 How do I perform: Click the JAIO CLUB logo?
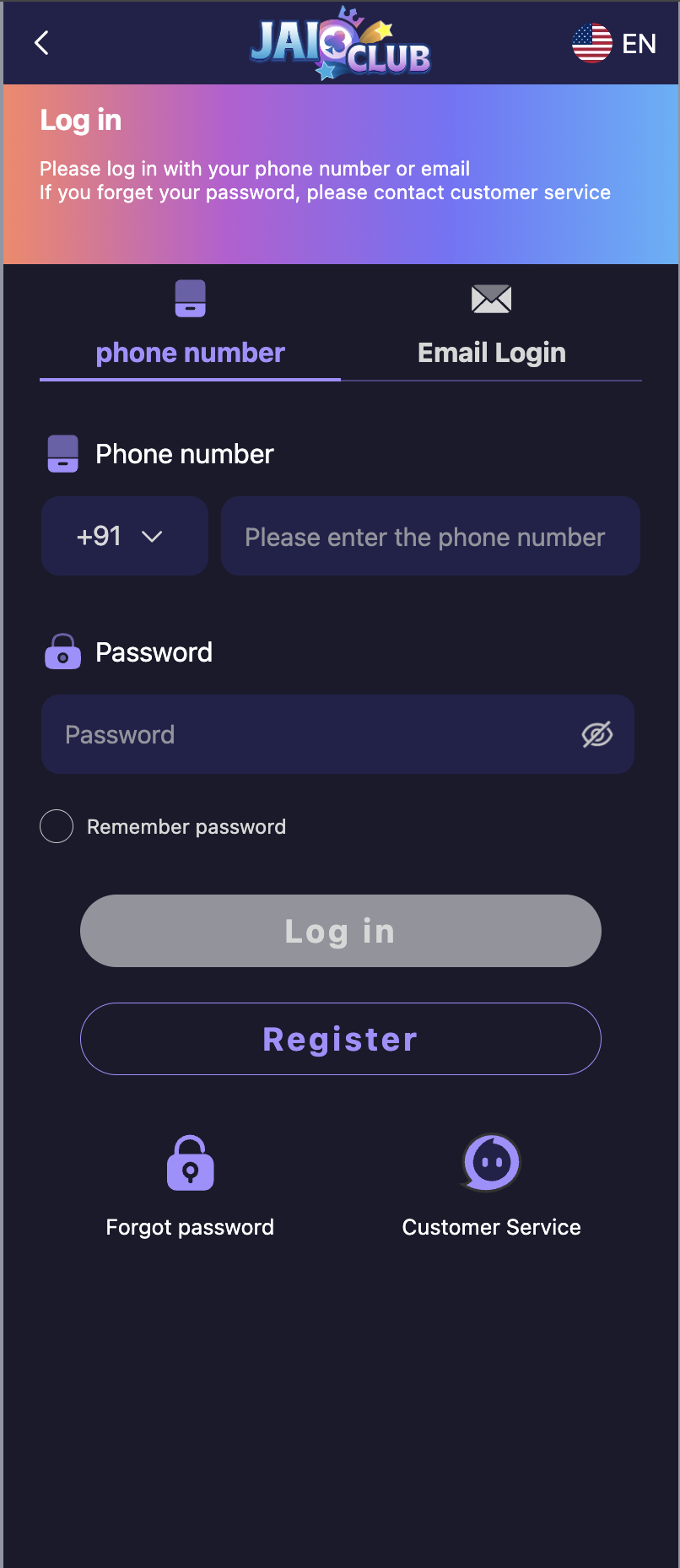click(x=340, y=43)
